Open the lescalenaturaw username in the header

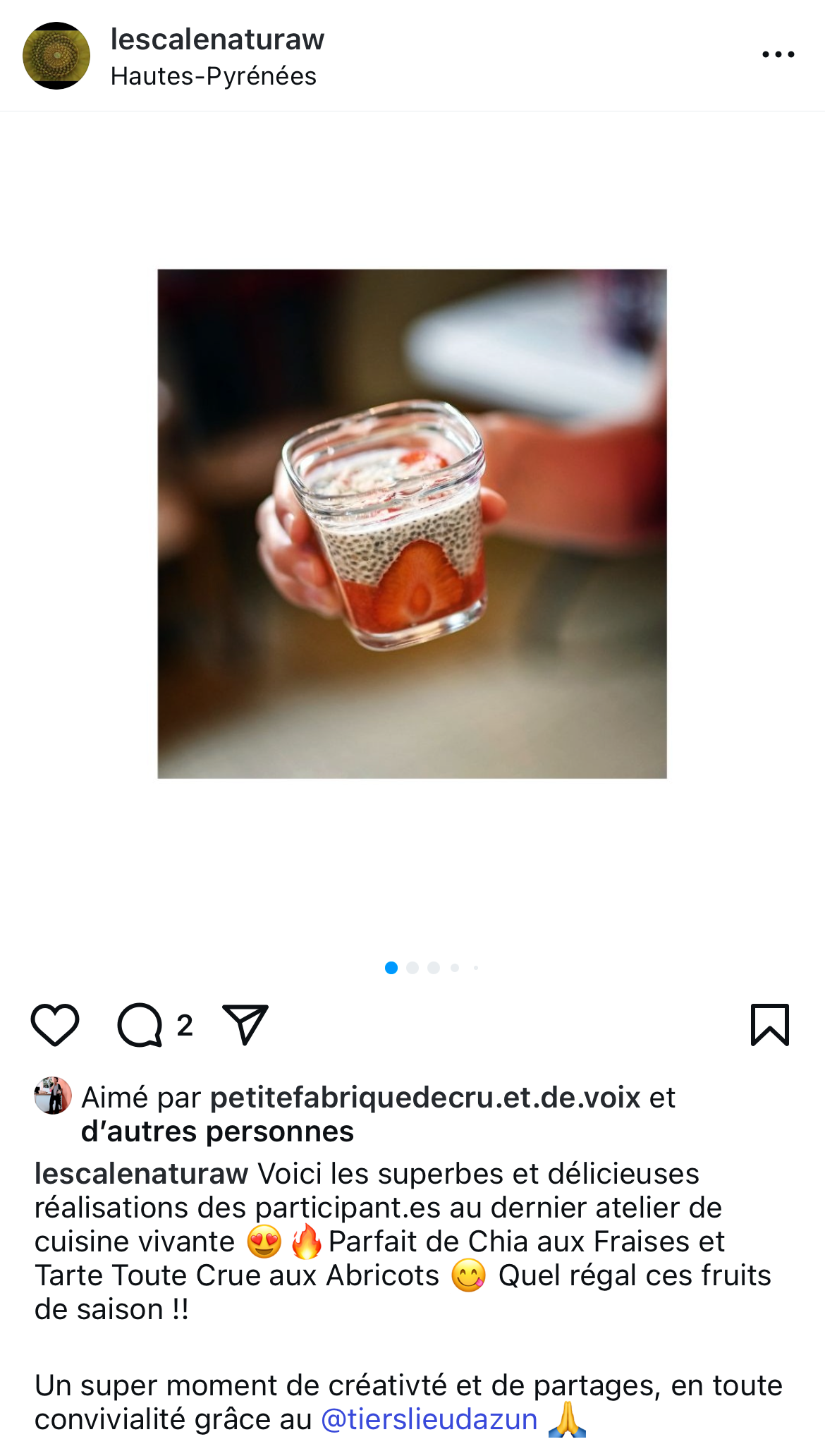[217, 40]
